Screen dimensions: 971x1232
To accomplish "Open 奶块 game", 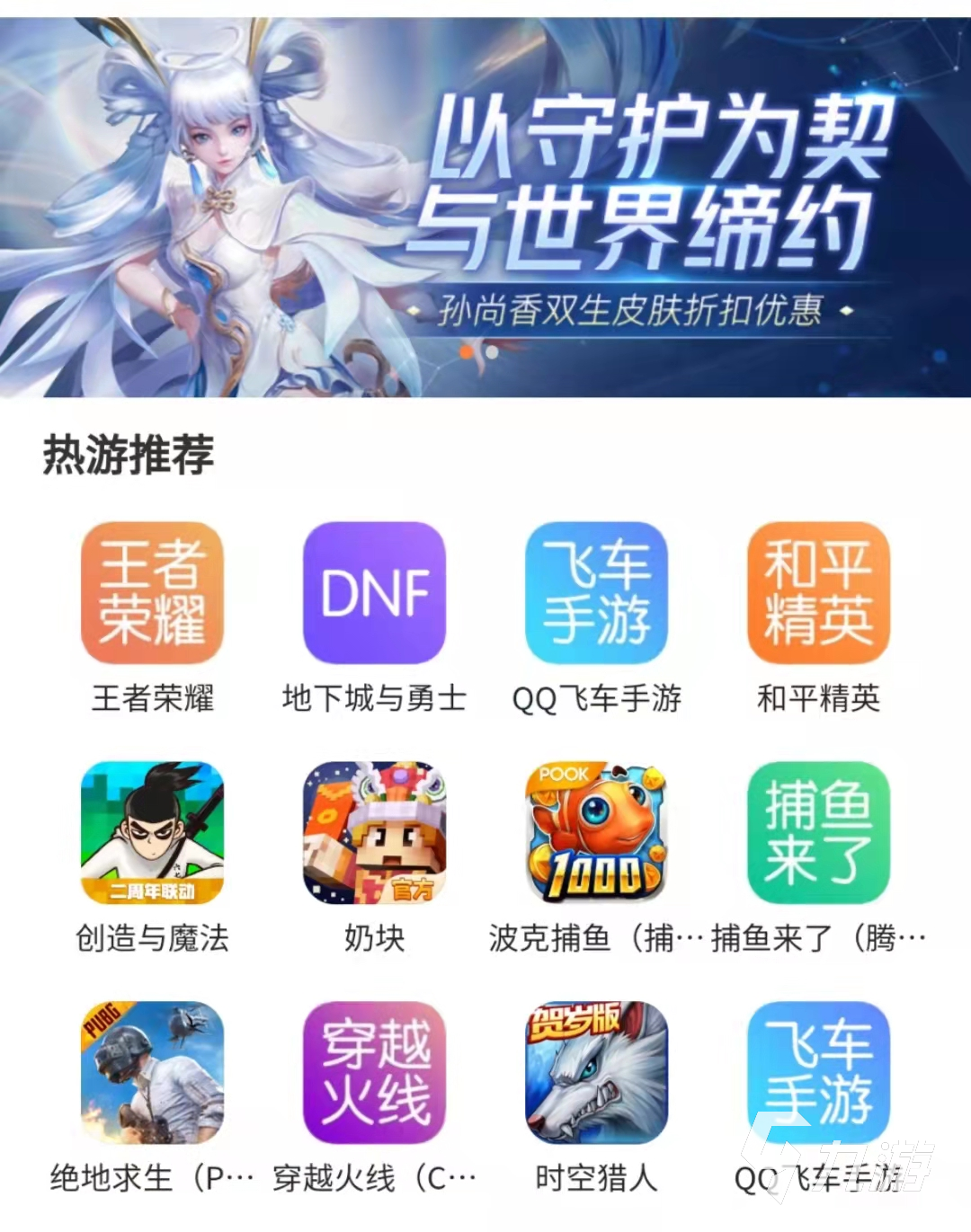I will coord(374,832).
